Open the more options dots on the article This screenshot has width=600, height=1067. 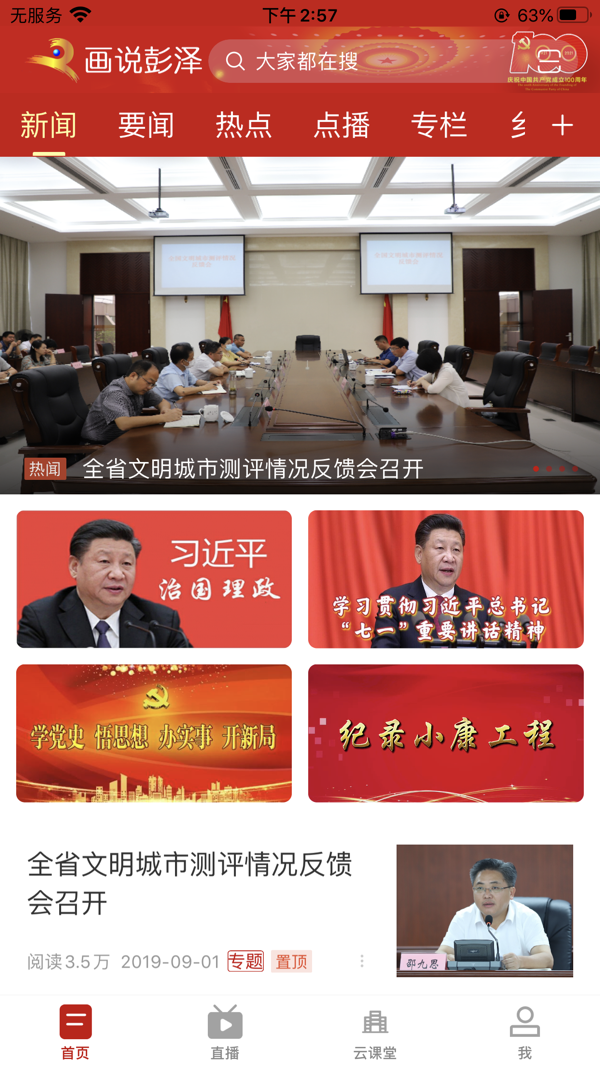point(362,961)
